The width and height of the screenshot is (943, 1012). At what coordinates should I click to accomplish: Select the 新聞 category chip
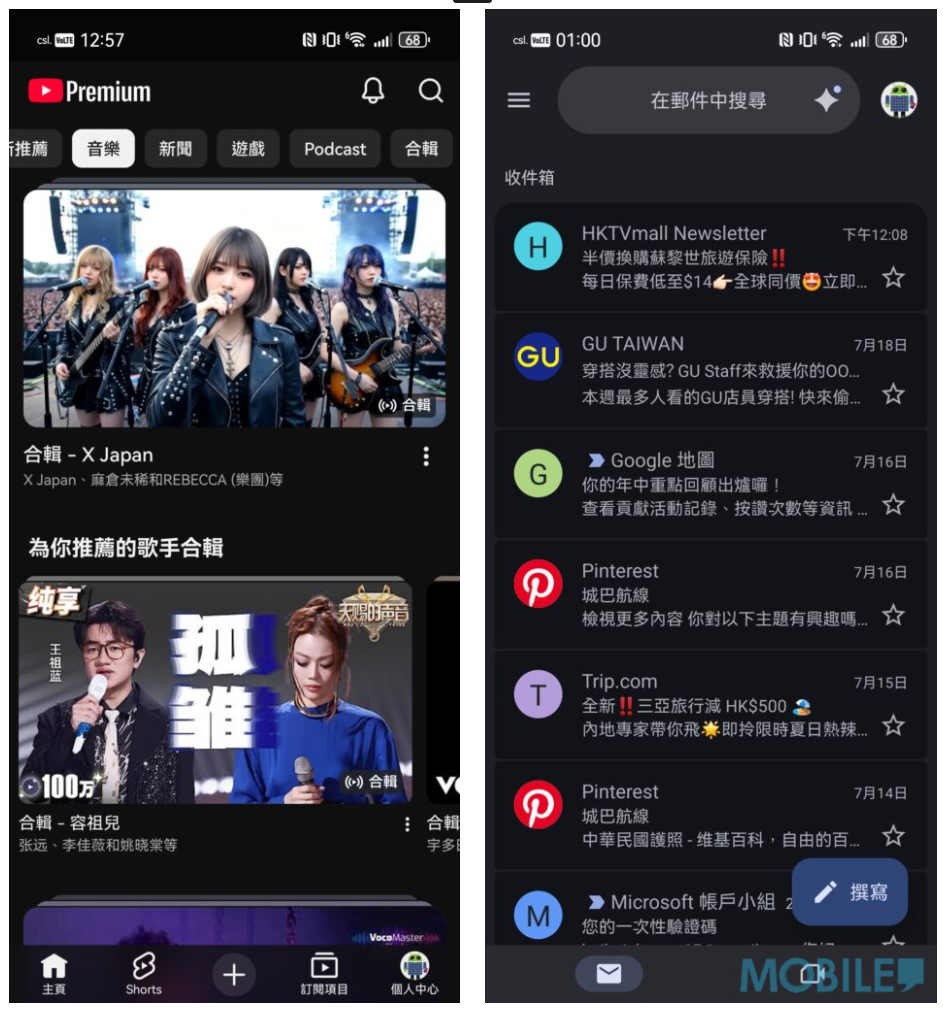coord(176,149)
